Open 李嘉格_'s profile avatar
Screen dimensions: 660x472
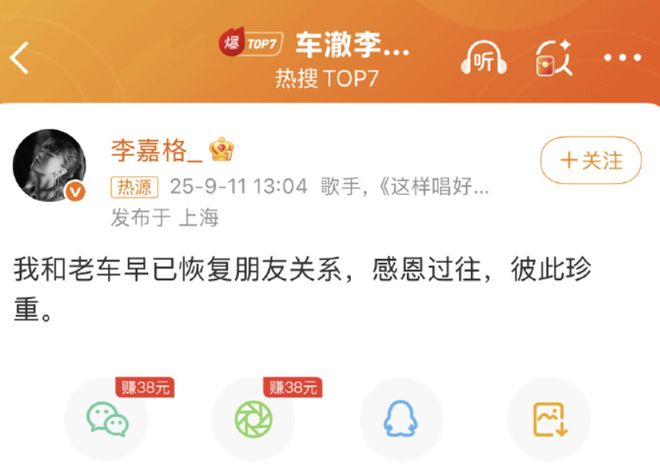pyautogui.click(x=49, y=165)
